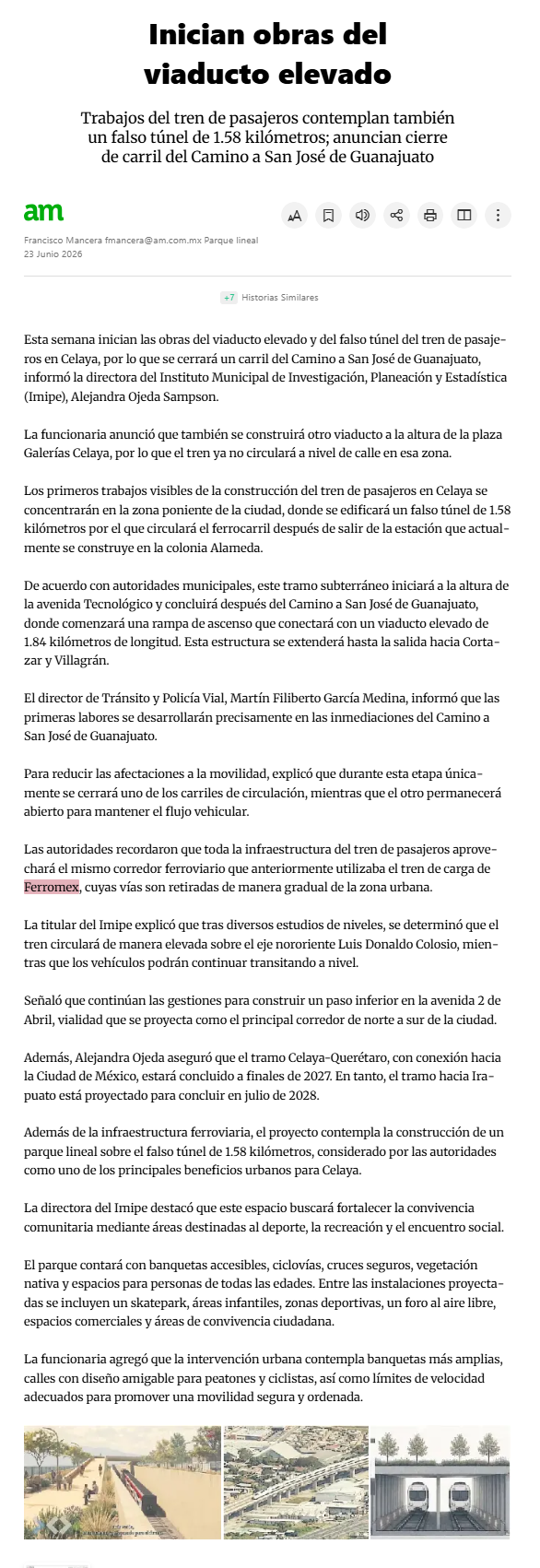Open the overflow menu
The height and width of the screenshot is (1568, 540).
click(x=498, y=216)
